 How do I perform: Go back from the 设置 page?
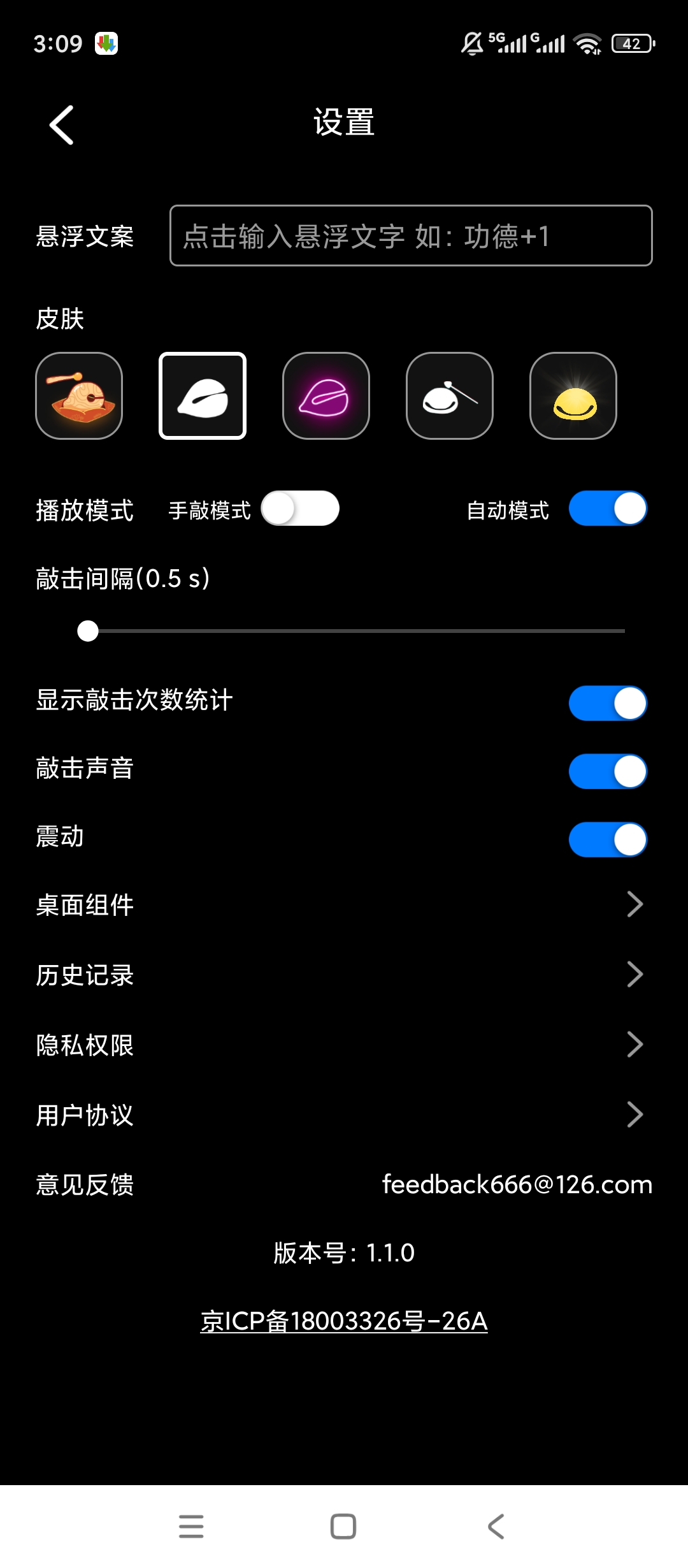62,125
